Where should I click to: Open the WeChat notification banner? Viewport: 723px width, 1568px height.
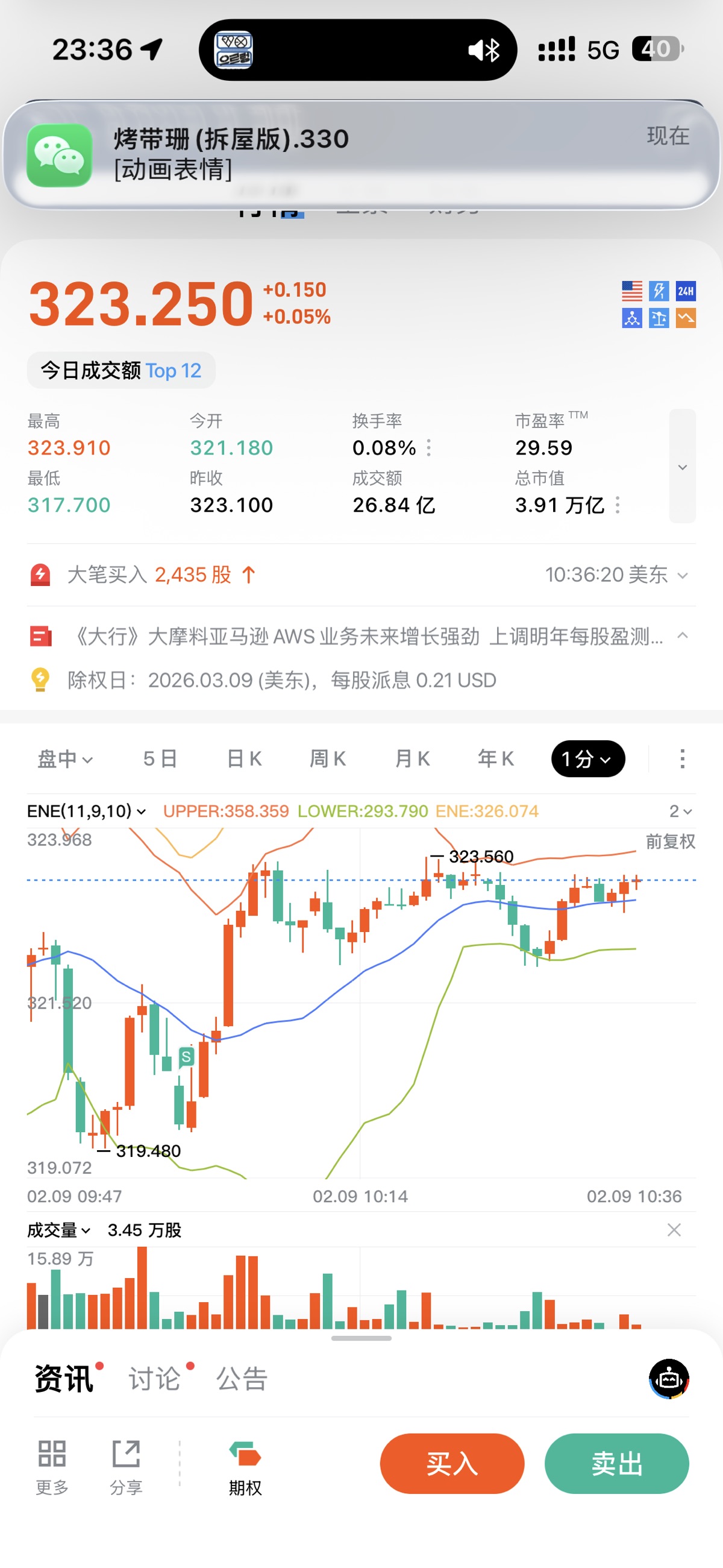pyautogui.click(x=361, y=154)
